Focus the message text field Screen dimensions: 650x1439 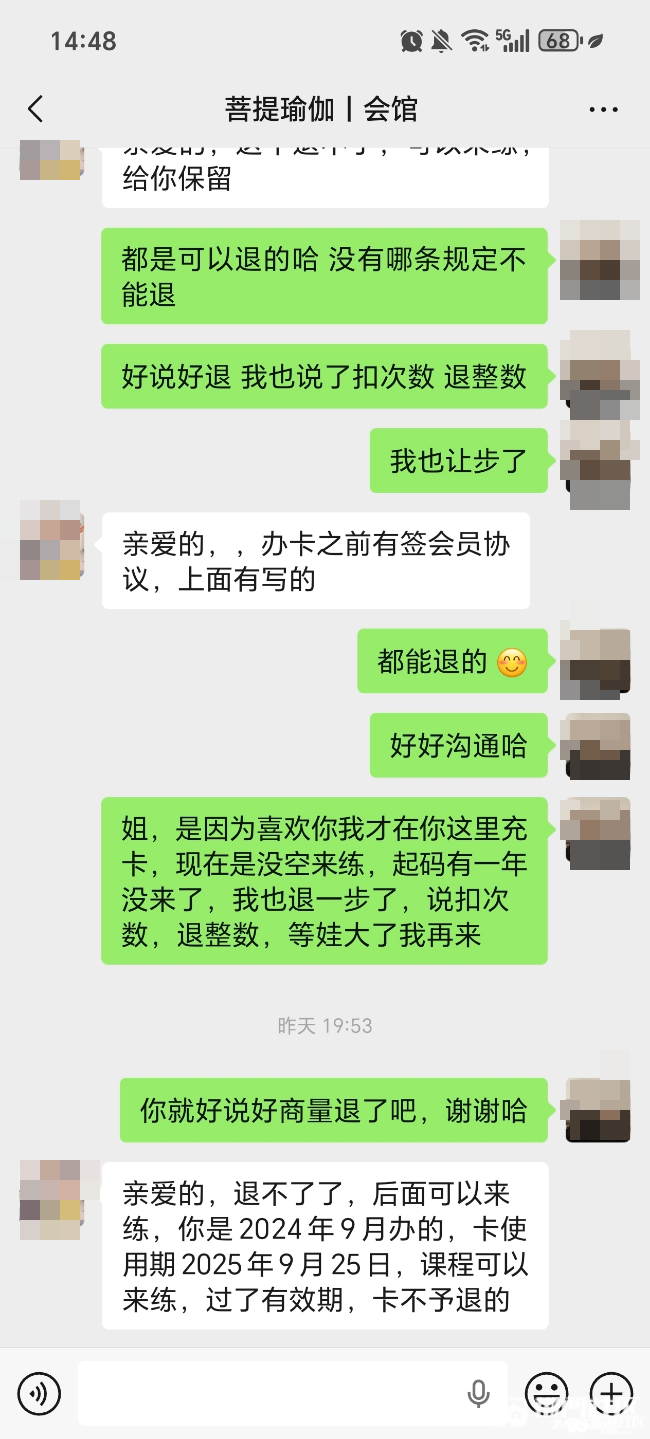(x=270, y=1392)
